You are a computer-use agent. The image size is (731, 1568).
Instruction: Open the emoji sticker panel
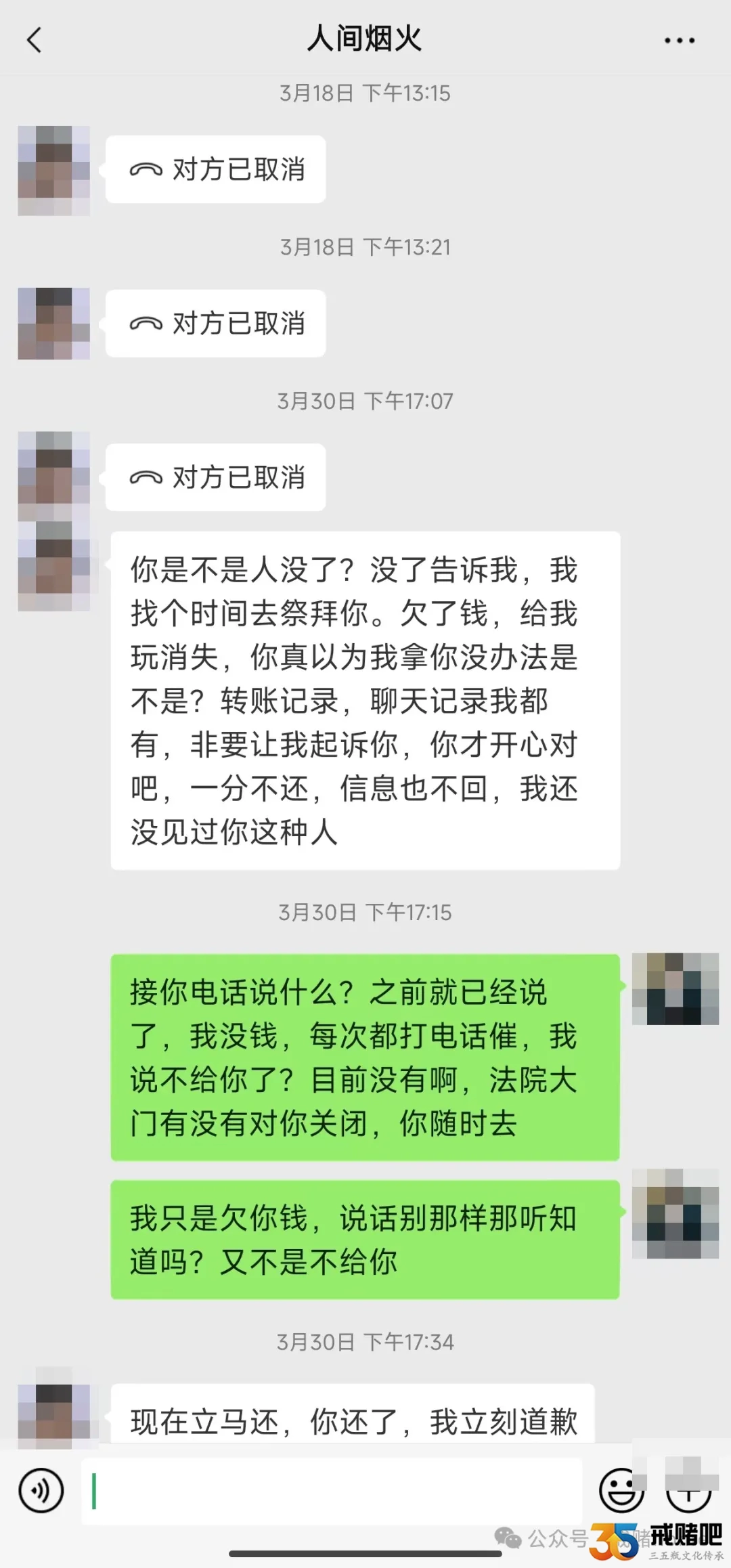(619, 1491)
